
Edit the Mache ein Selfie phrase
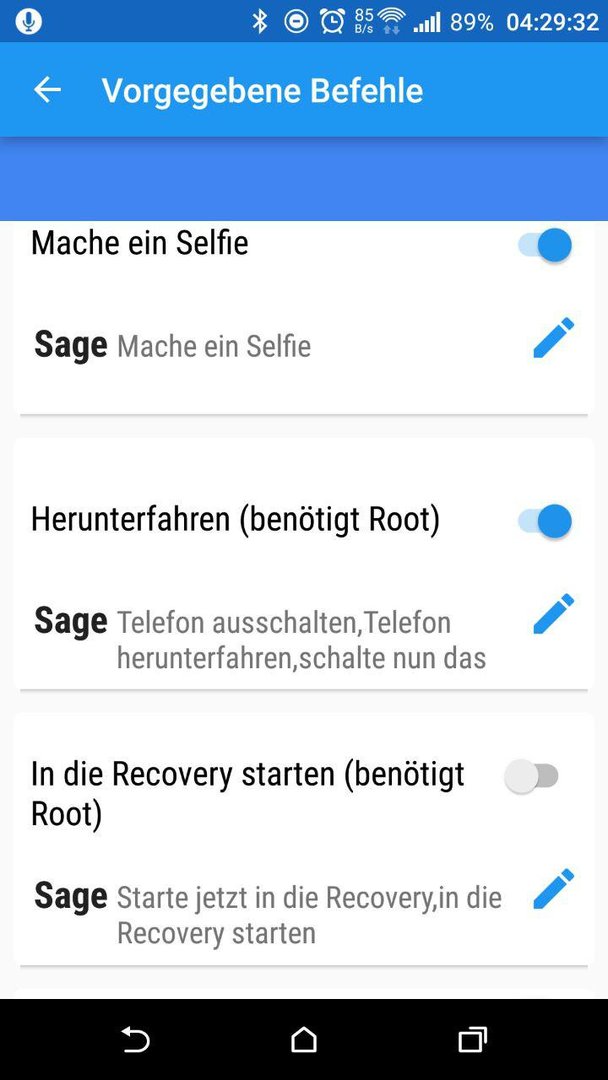click(x=554, y=338)
